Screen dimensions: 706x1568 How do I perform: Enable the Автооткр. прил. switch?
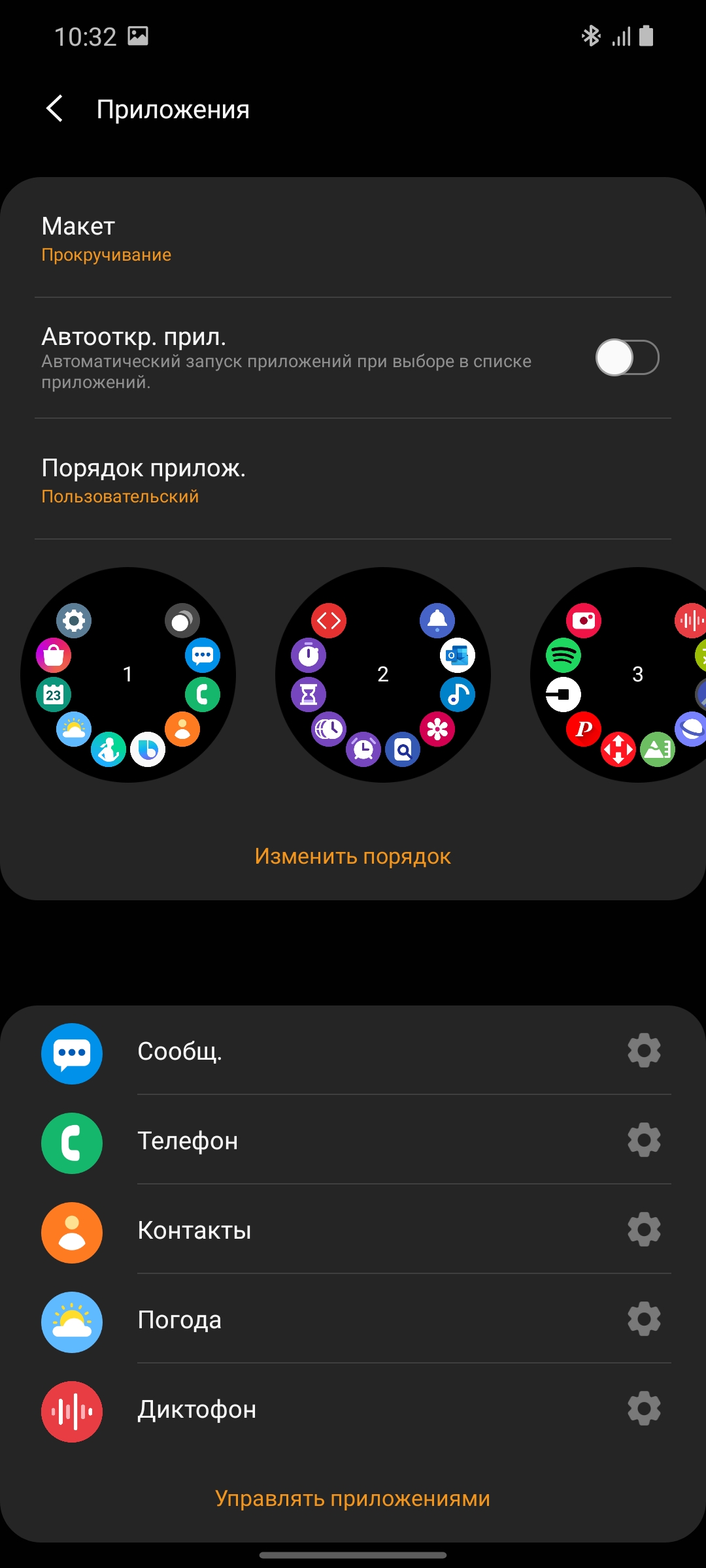[x=626, y=357]
